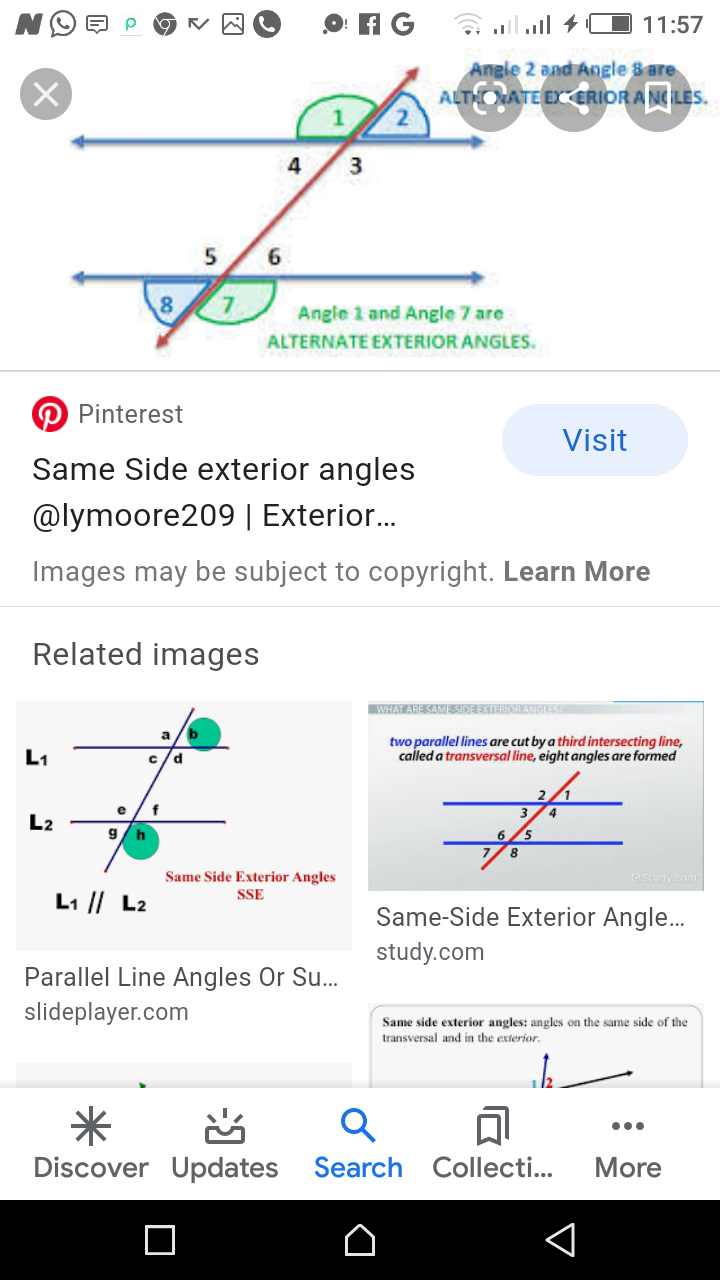Image resolution: width=720 pixels, height=1280 pixels.
Task: Bookmark the image using the save icon
Action: [657, 97]
